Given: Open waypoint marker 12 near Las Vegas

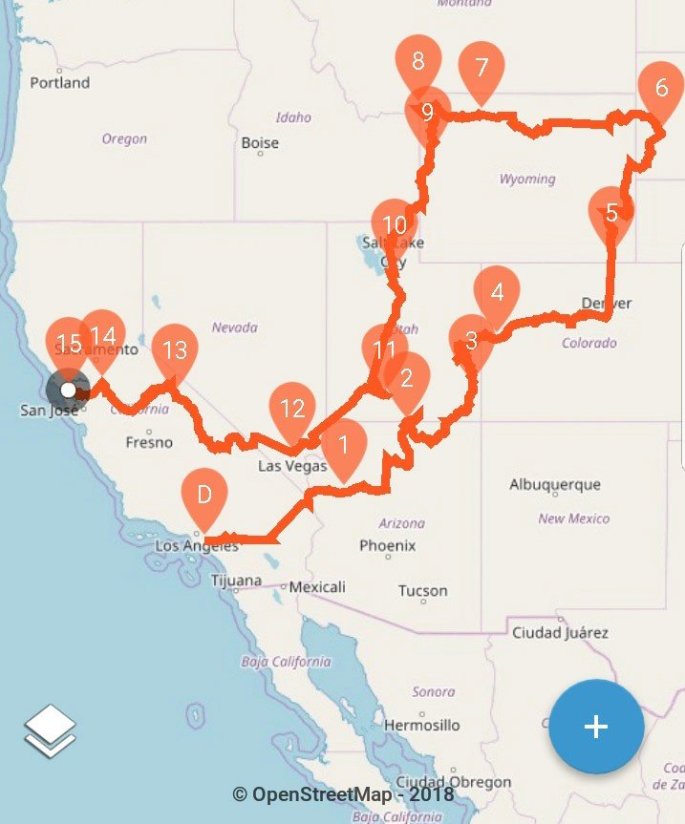Looking at the screenshot, I should coord(292,408).
